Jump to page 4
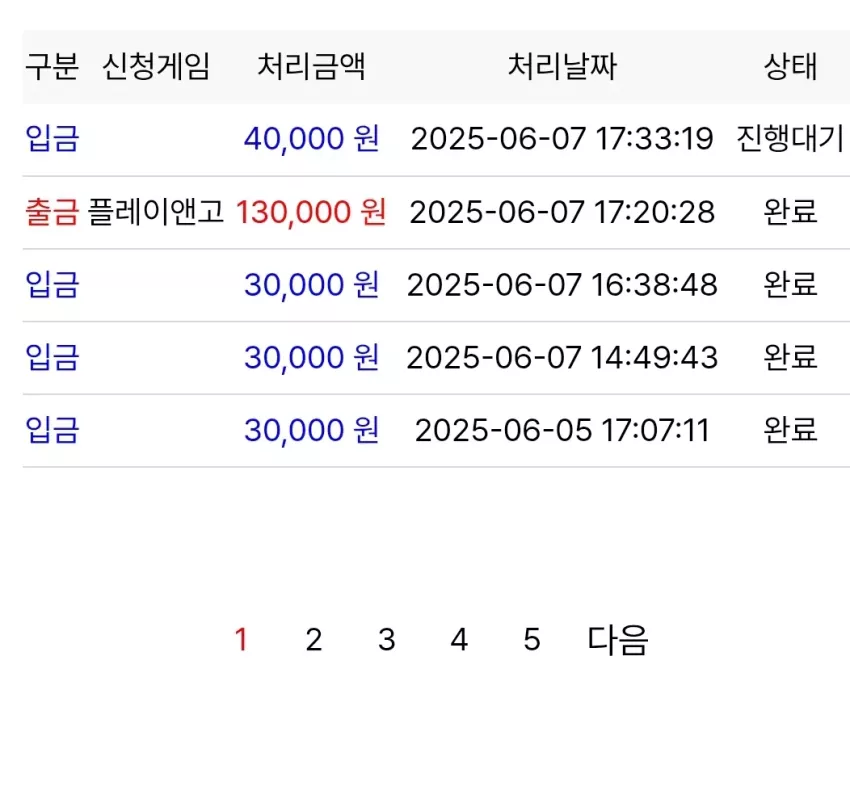 [459, 640]
